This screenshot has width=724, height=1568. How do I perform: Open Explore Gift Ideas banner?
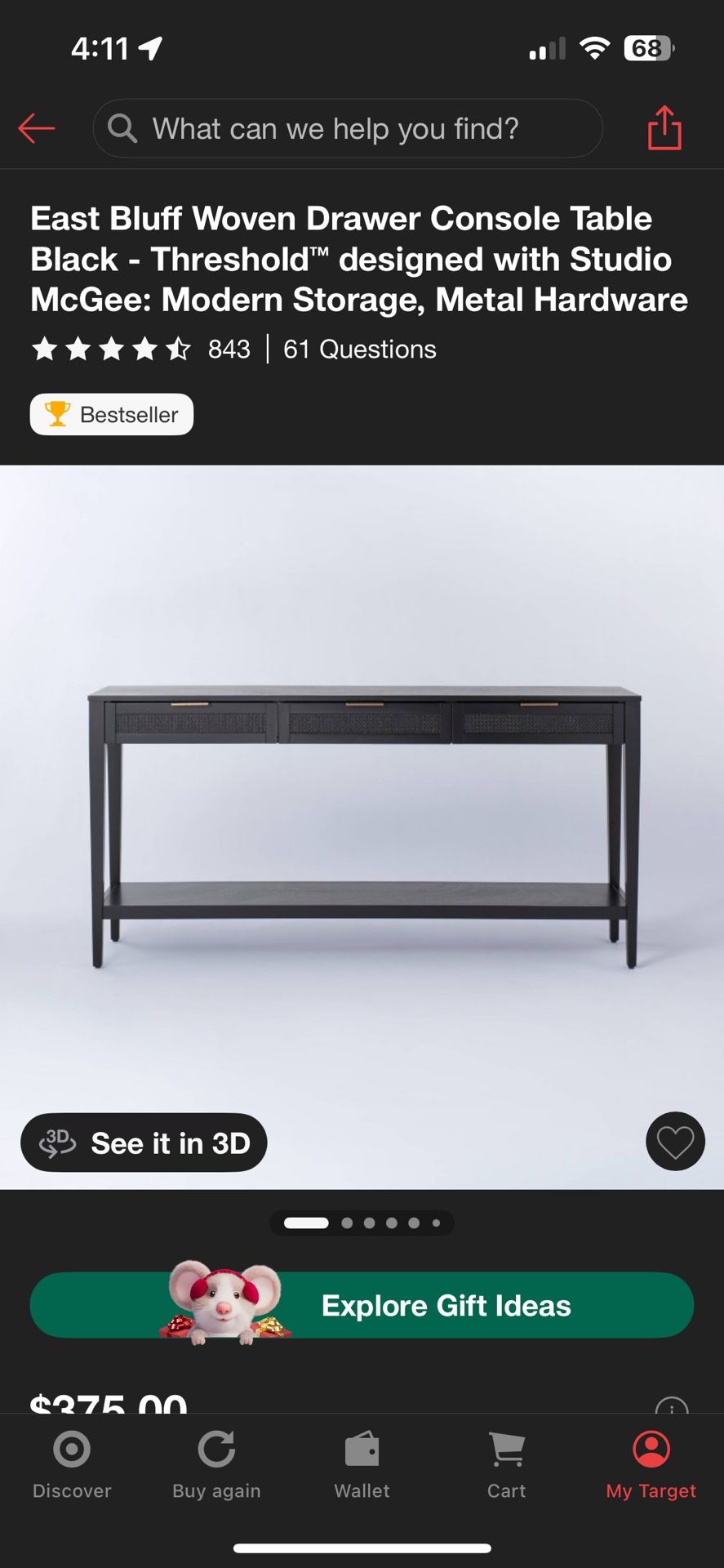tap(362, 1305)
